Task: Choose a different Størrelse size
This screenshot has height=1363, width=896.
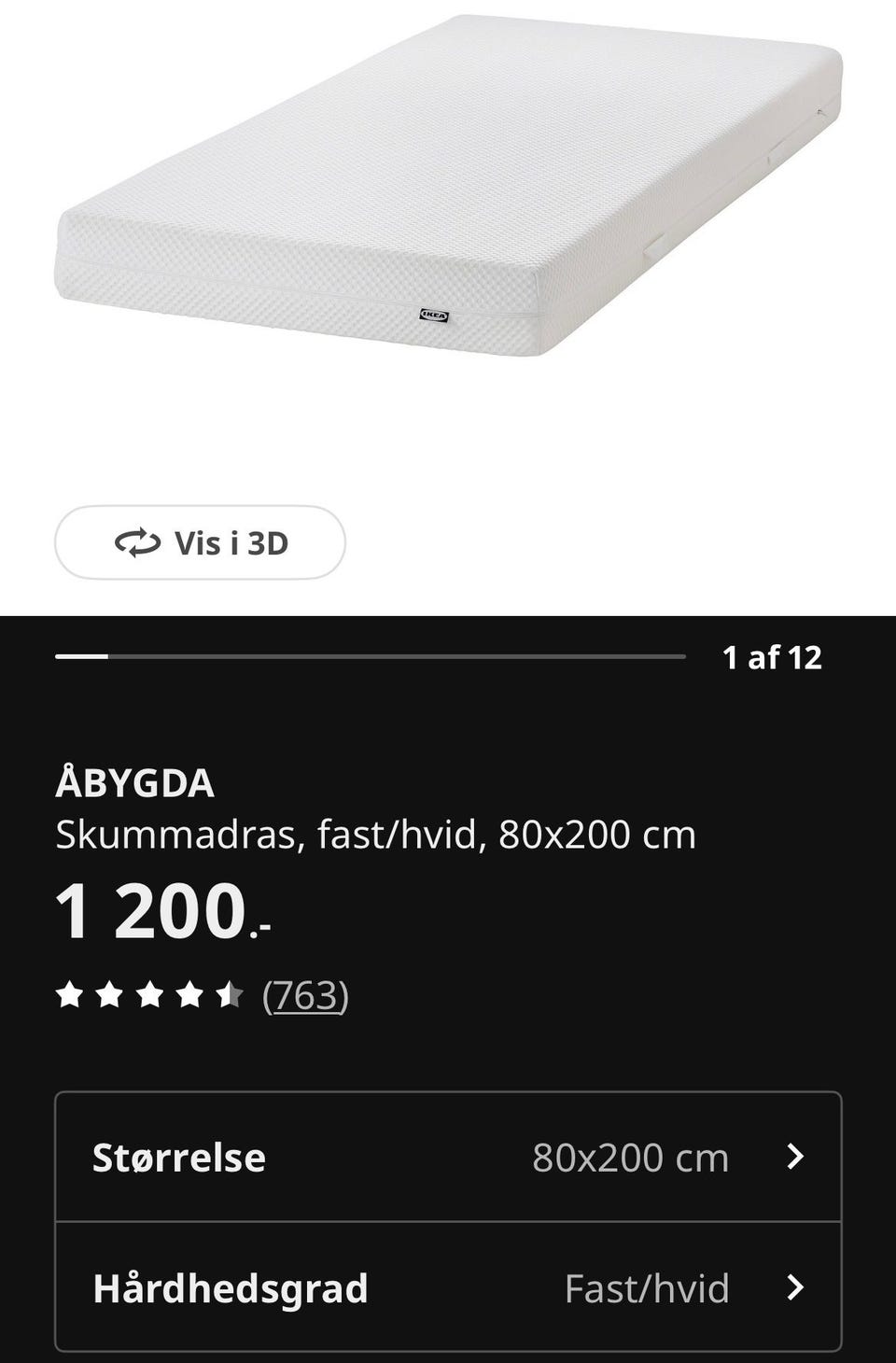Action: [x=448, y=1157]
